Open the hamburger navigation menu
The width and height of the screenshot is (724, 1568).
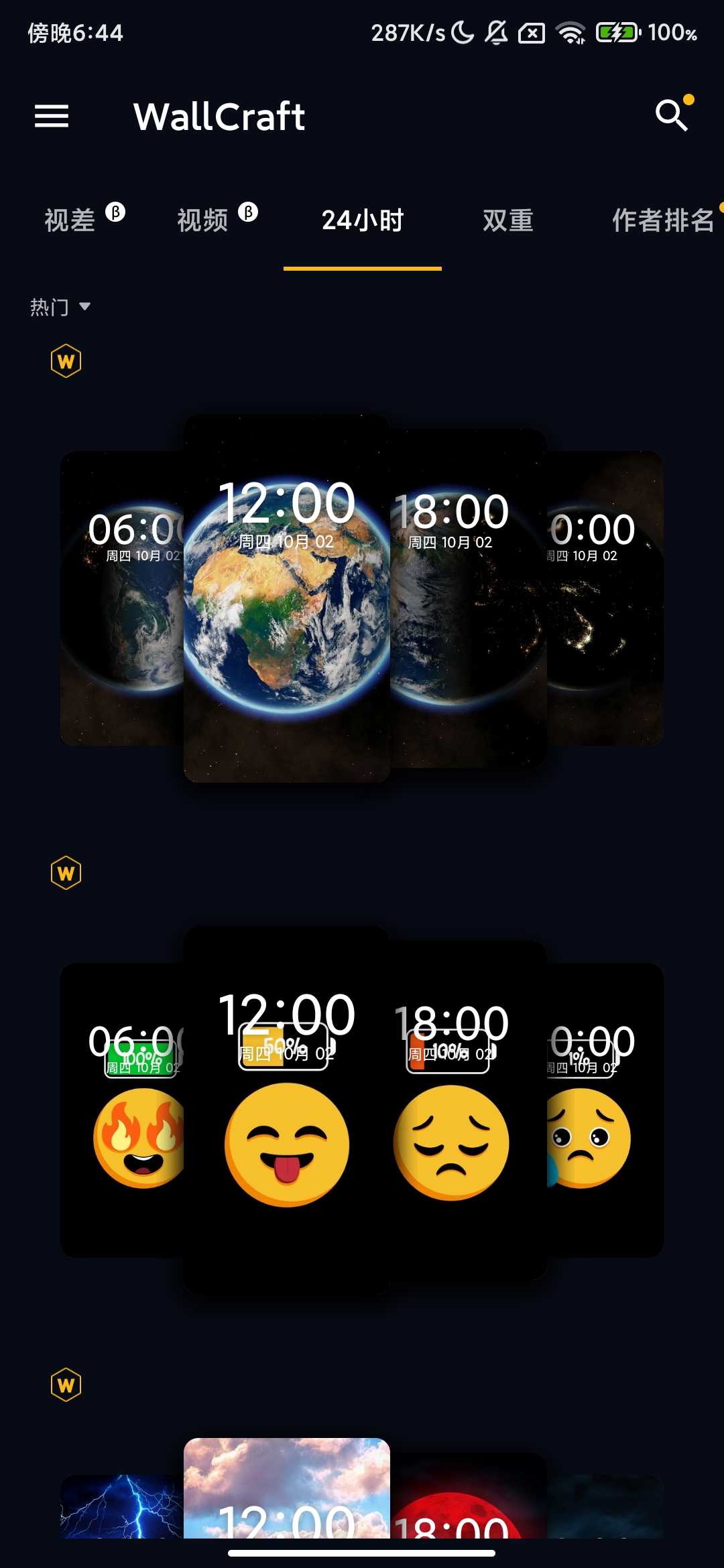click(52, 116)
